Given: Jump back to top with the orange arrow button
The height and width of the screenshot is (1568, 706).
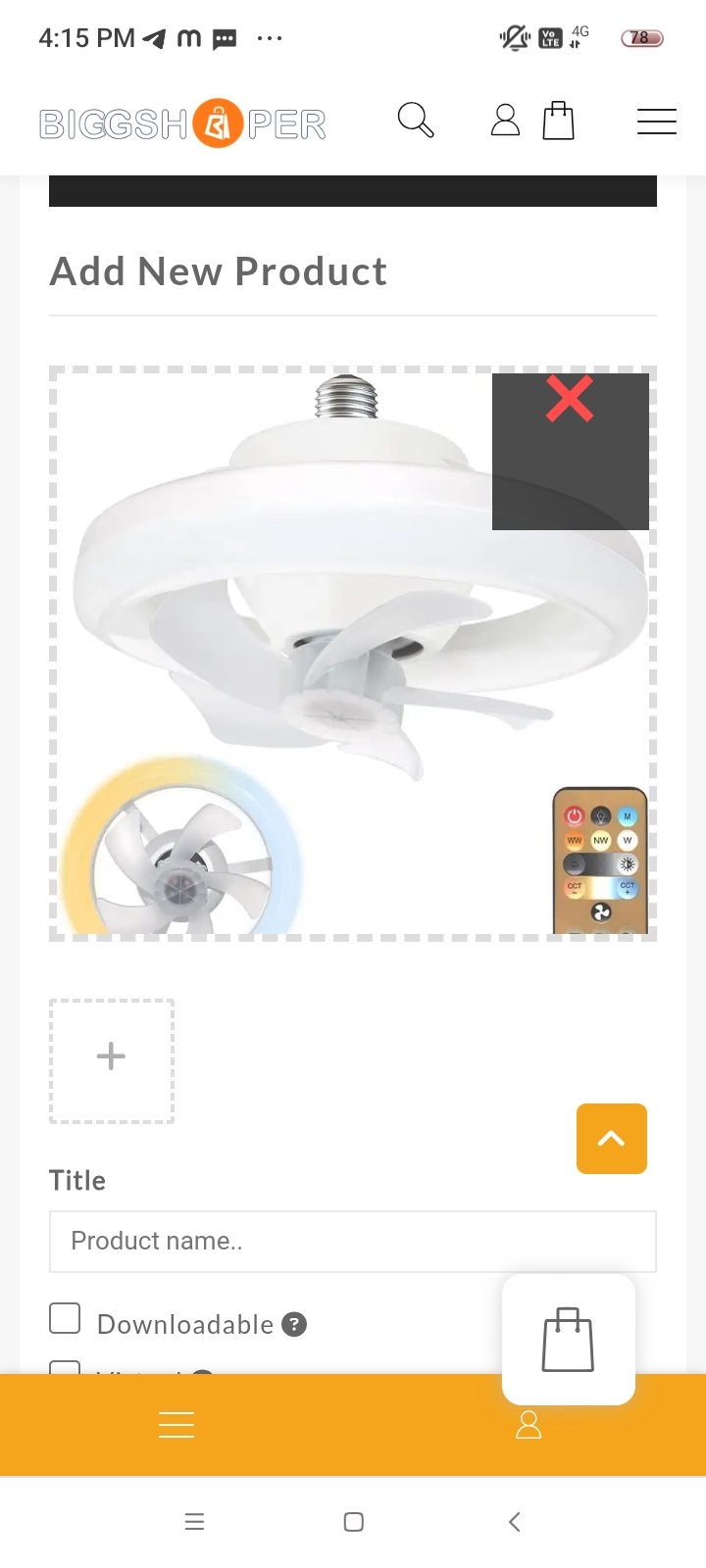Looking at the screenshot, I should pyautogui.click(x=611, y=1138).
